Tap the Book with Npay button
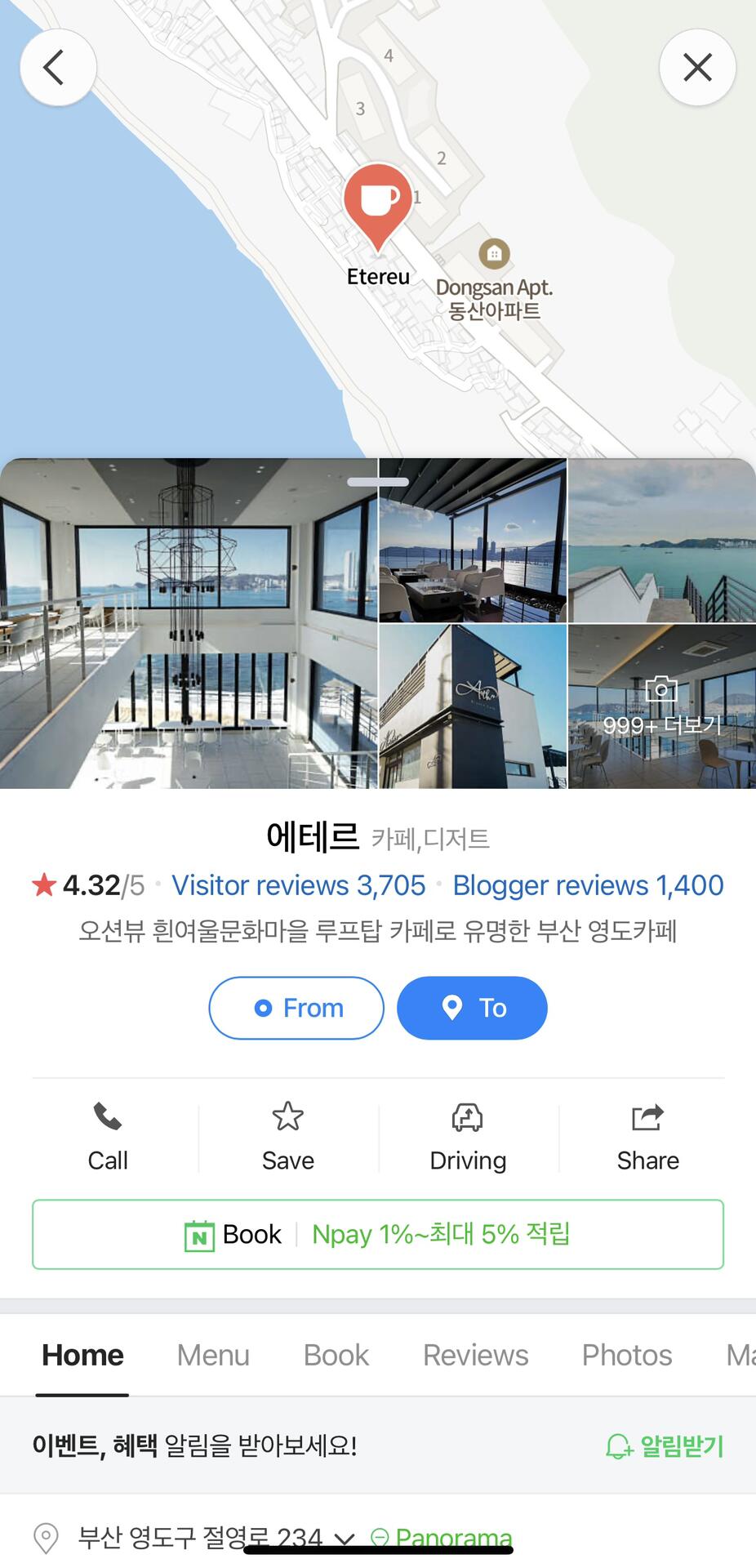 (378, 1234)
